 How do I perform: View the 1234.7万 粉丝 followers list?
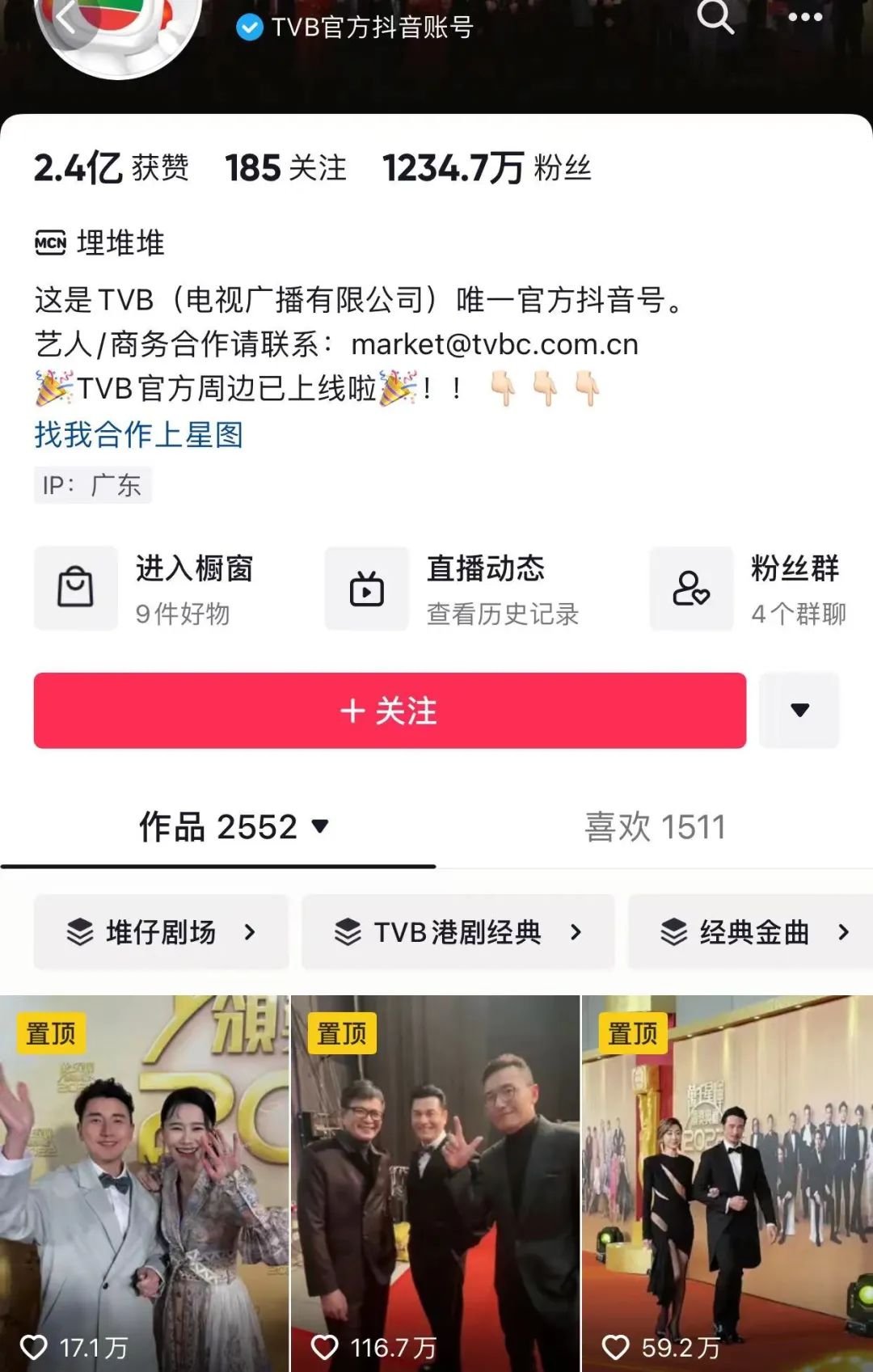[x=487, y=168]
